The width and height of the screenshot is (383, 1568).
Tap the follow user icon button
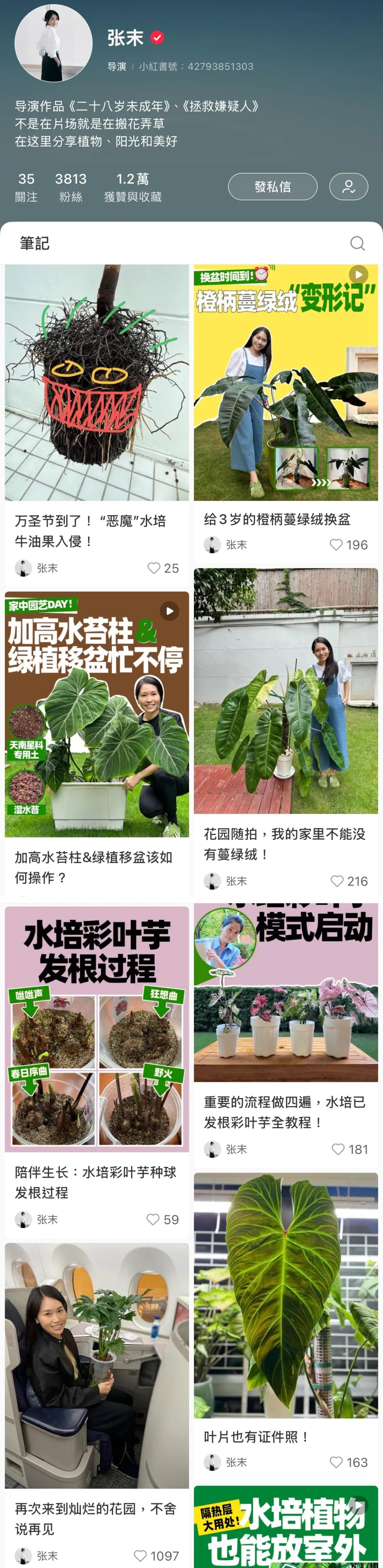point(348,186)
